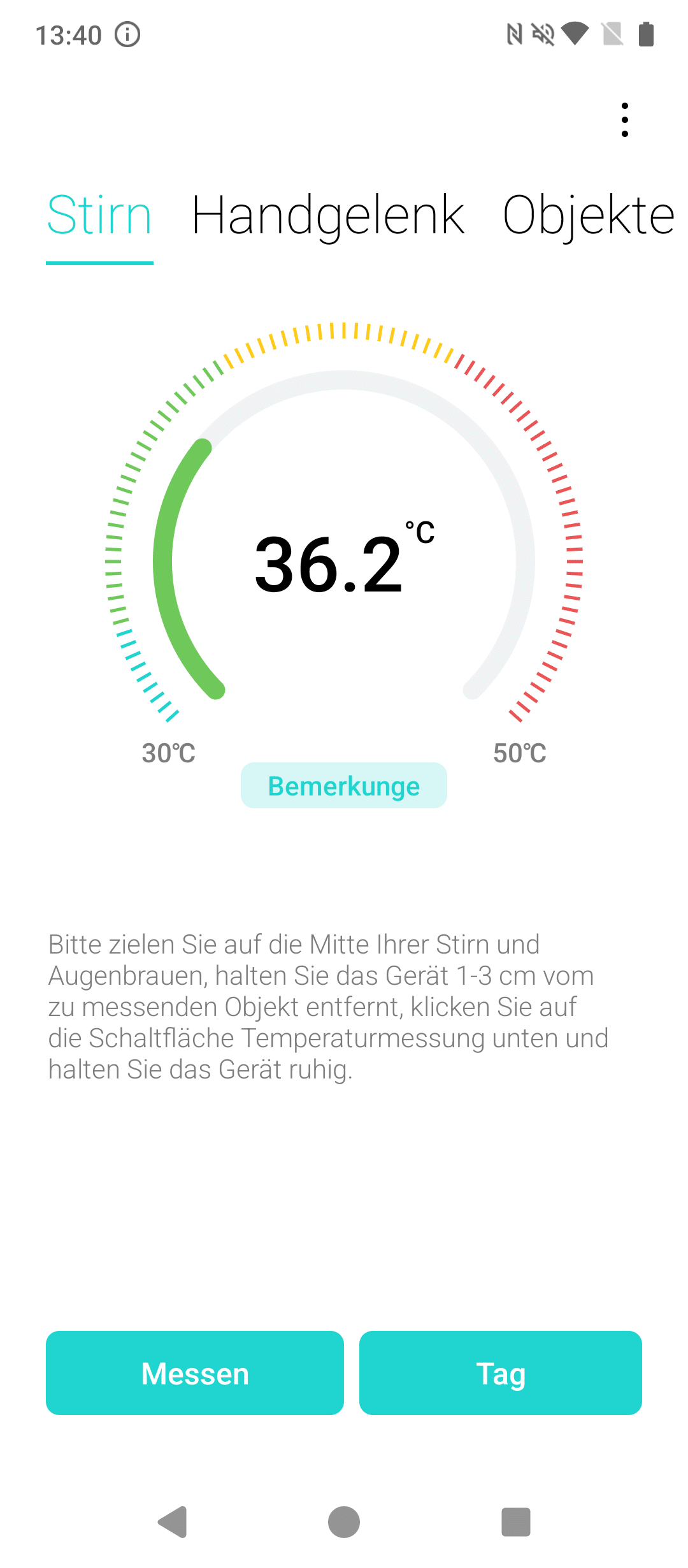Switch to the Objekte tab
This screenshot has width=688, height=1568.
click(588, 217)
